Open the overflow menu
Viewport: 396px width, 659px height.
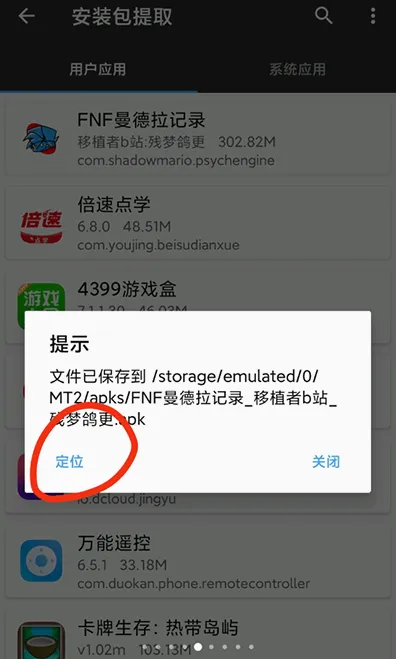pyautogui.click(x=373, y=16)
